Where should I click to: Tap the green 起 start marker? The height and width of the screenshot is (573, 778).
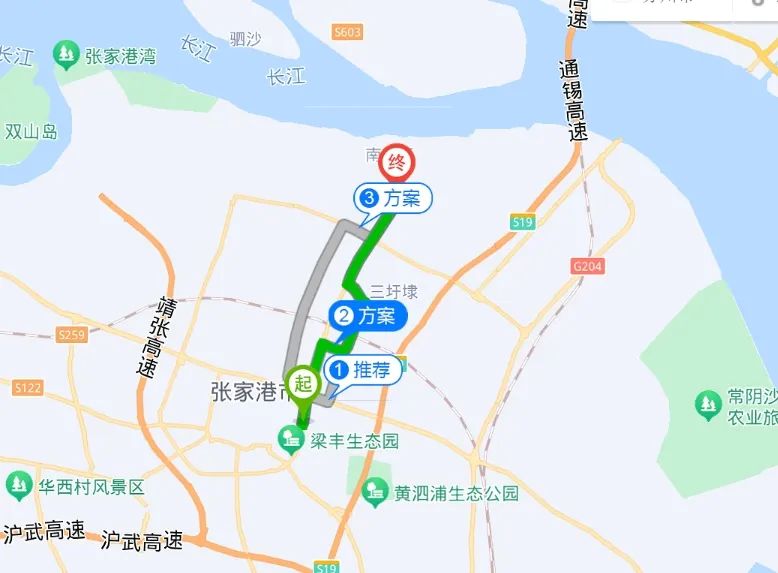click(303, 383)
